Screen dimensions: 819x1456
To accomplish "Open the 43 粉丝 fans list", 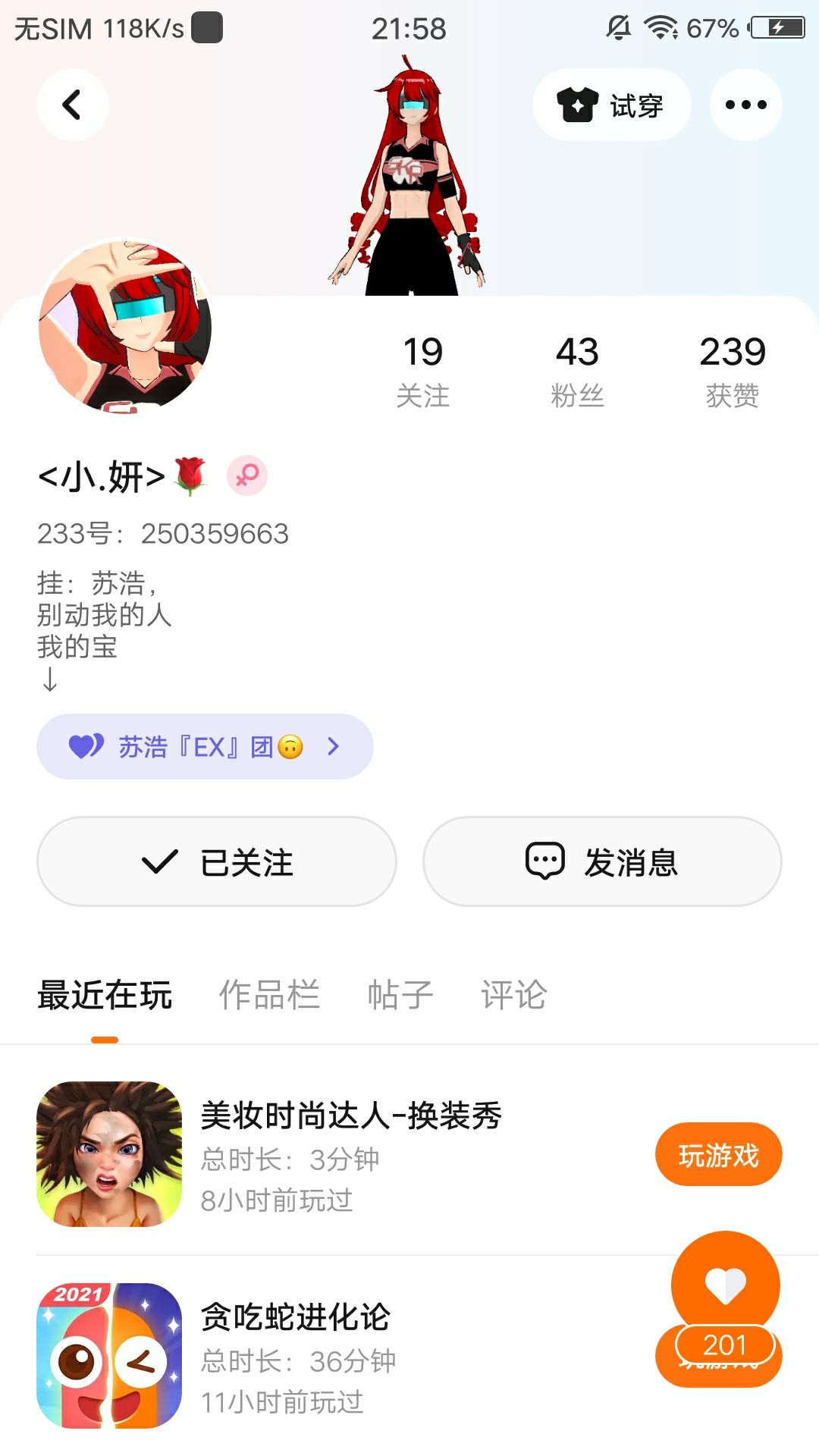I will point(577,371).
